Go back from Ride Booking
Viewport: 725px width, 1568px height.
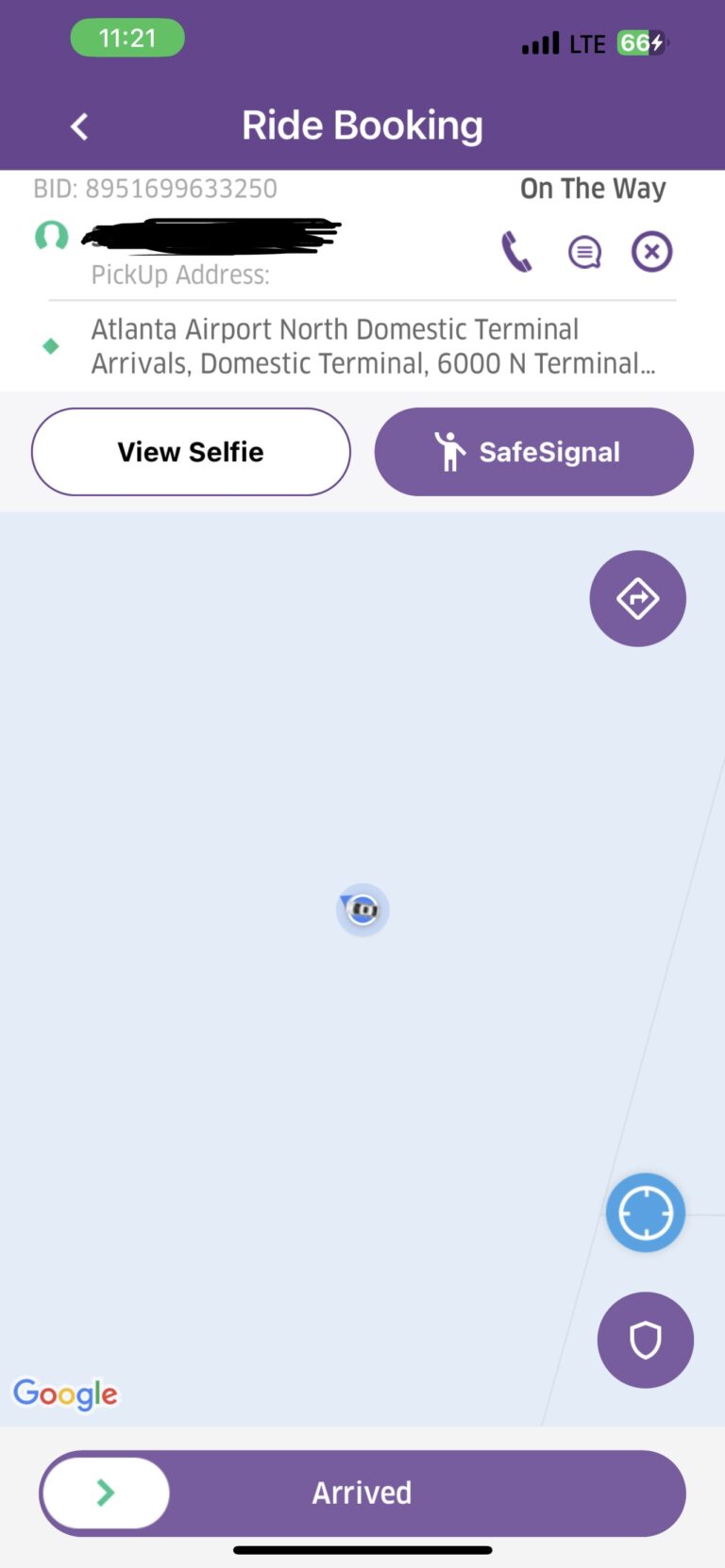point(80,126)
